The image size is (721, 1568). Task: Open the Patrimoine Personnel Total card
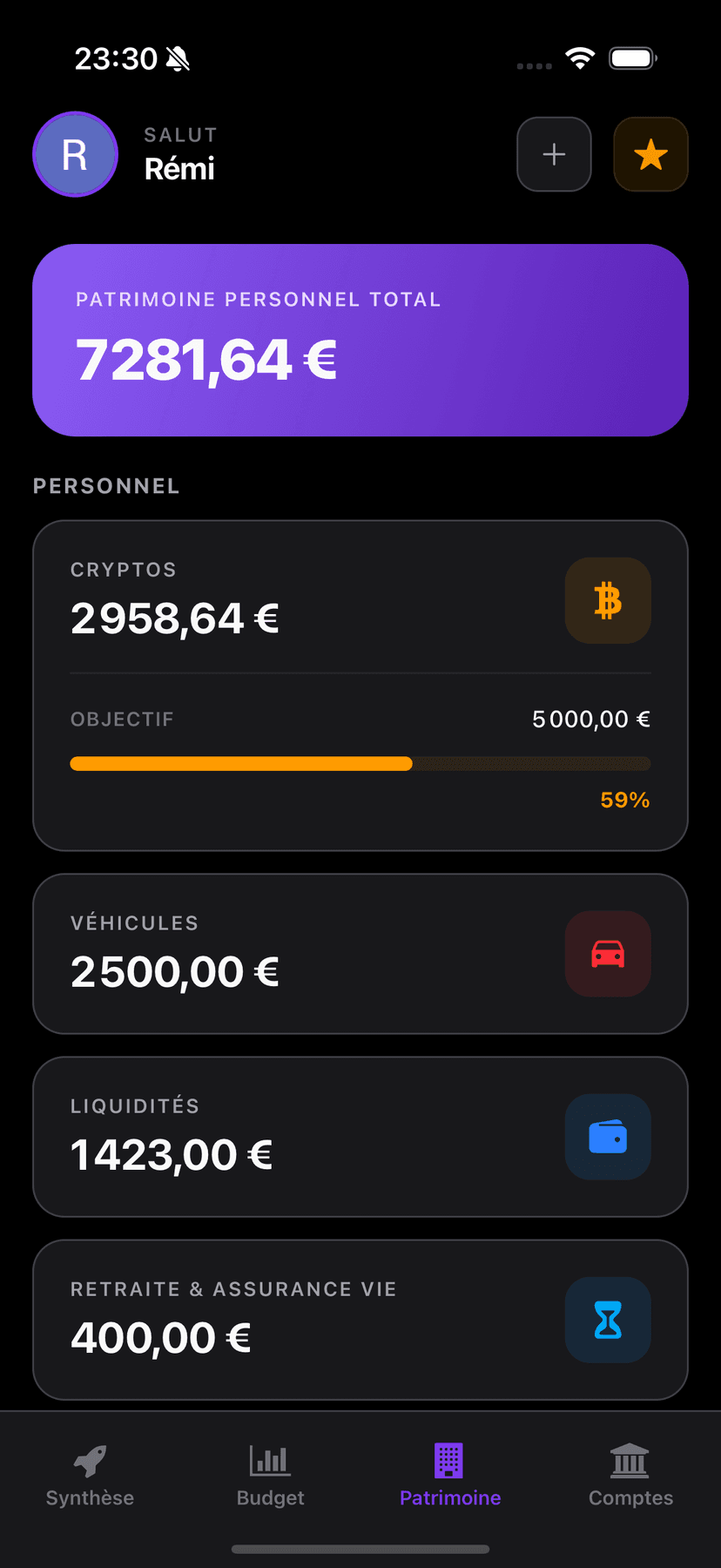click(x=360, y=340)
